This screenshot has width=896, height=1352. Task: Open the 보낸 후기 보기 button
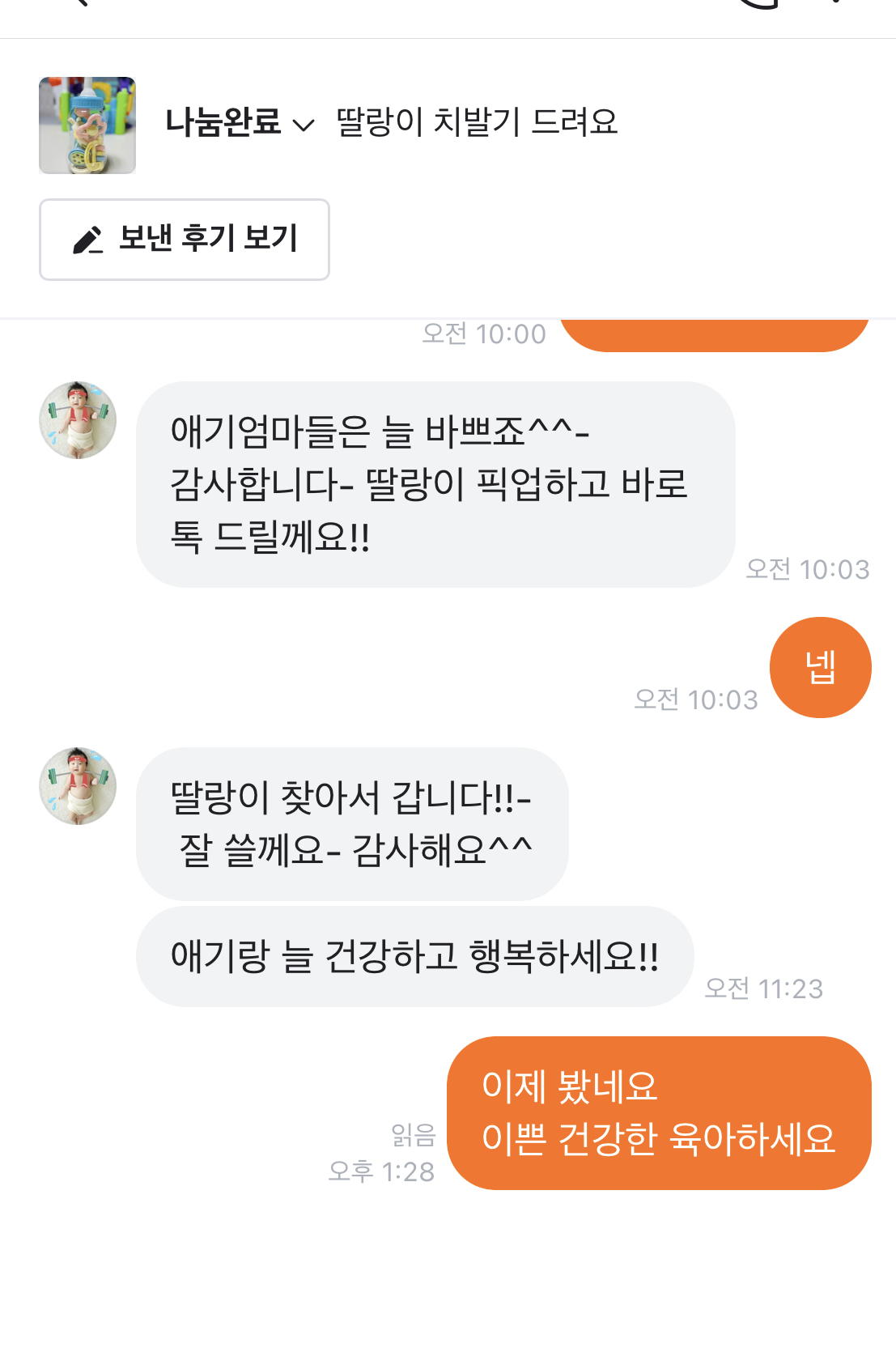coord(185,240)
